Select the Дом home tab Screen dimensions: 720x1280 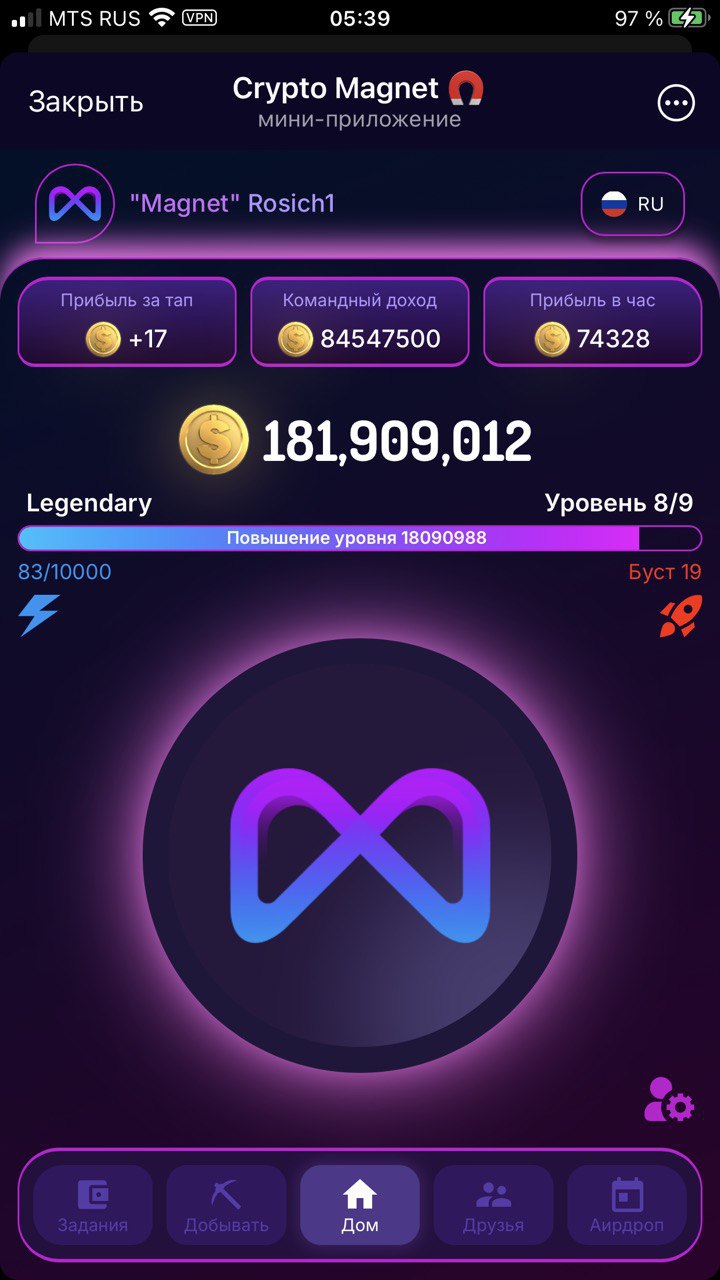click(360, 1205)
